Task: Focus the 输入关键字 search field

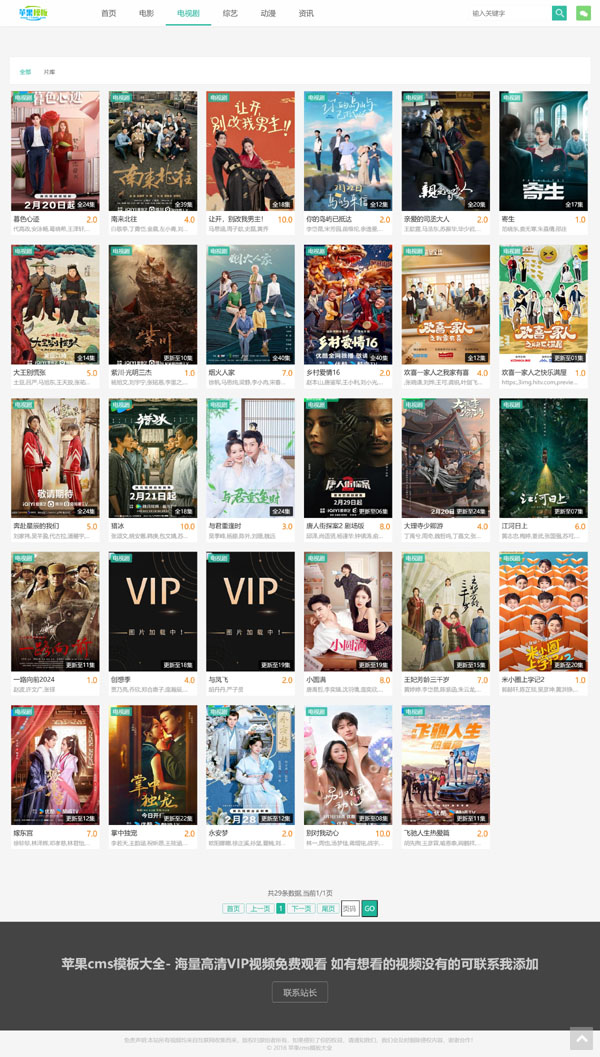Action: coord(508,14)
